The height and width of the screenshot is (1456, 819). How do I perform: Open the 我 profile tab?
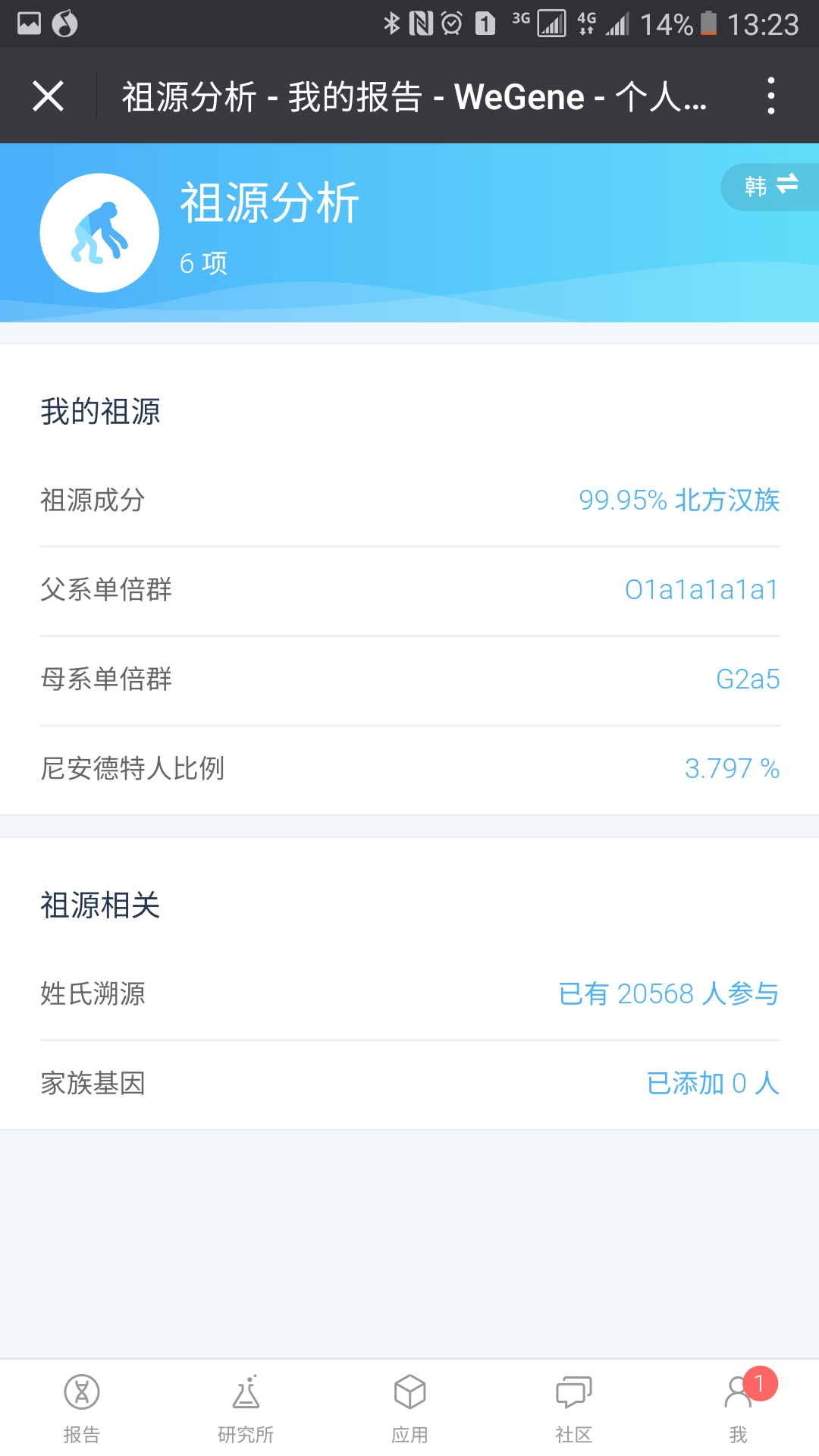pyautogui.click(x=737, y=1408)
